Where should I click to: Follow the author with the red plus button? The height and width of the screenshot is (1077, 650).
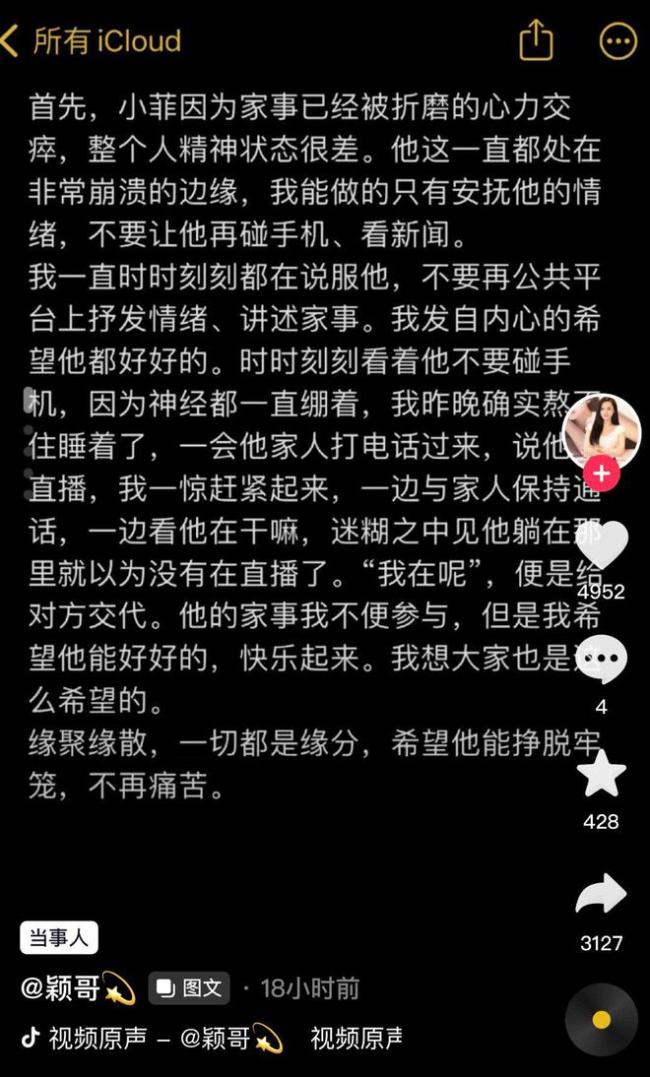tap(602, 473)
